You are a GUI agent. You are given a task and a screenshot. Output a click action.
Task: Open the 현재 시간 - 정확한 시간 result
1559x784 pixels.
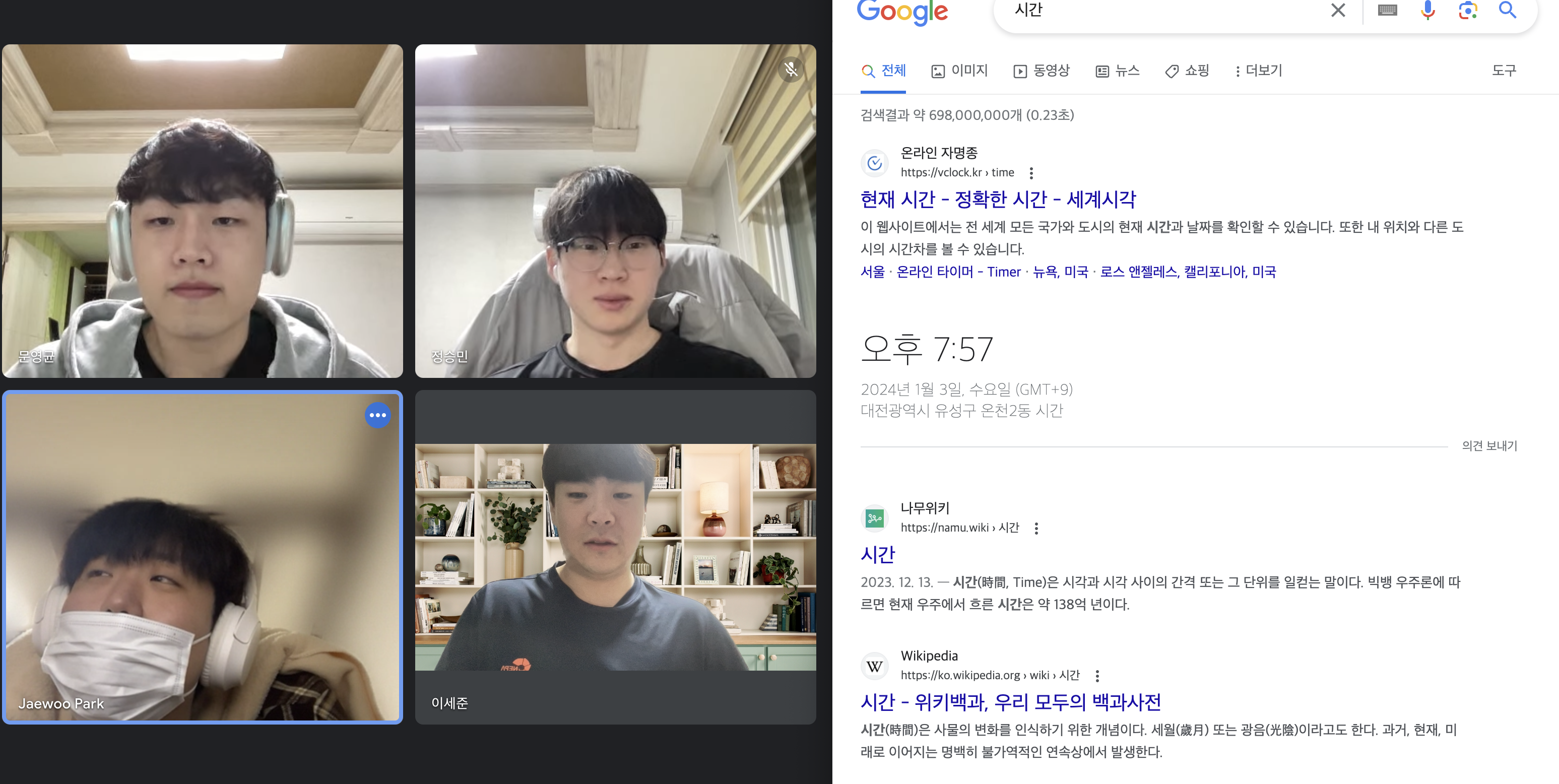(x=998, y=199)
